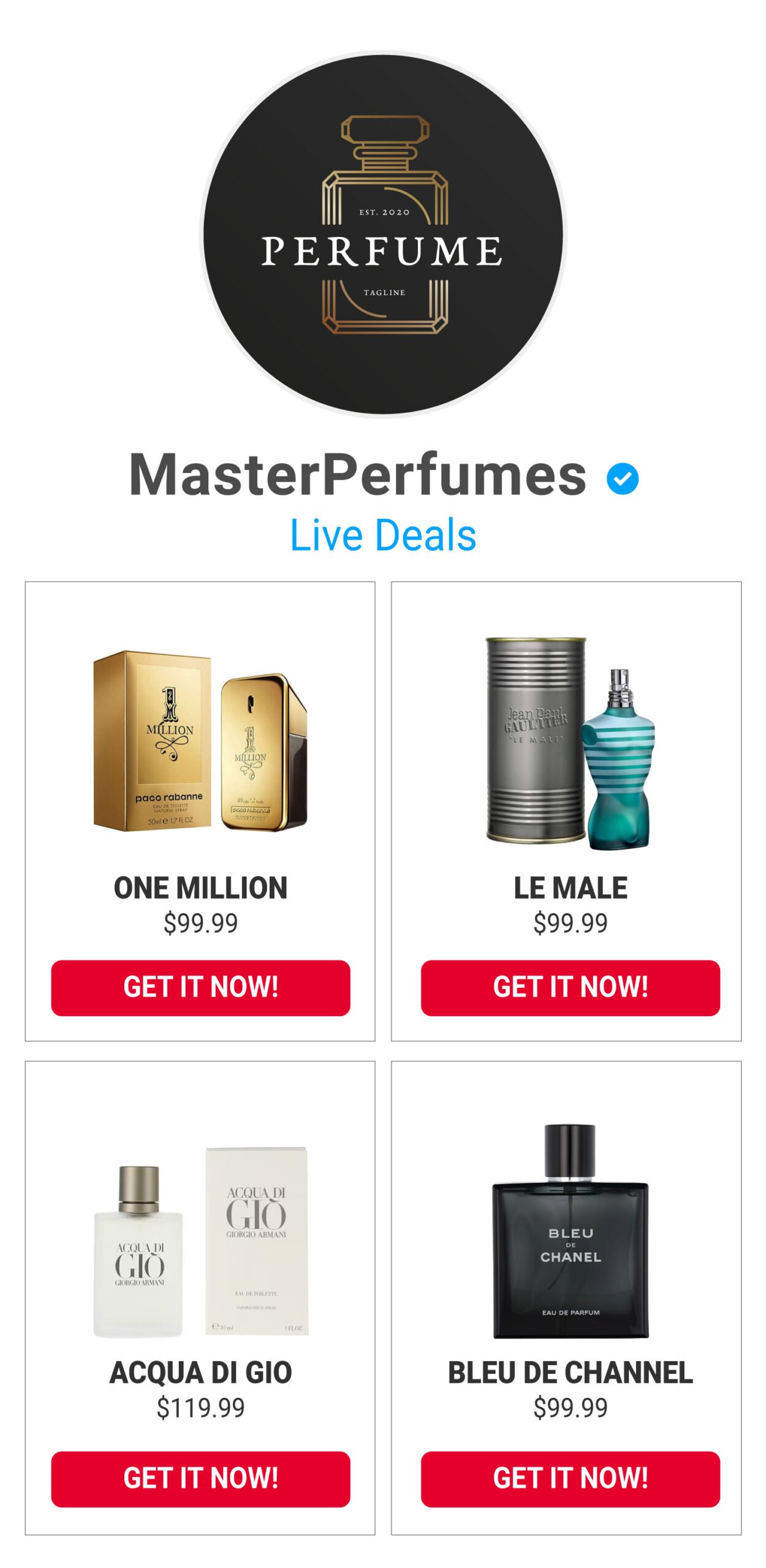766x1568 pixels.
Task: Tap GET IT NOW for Bleu De Channel
Action: [x=570, y=1479]
